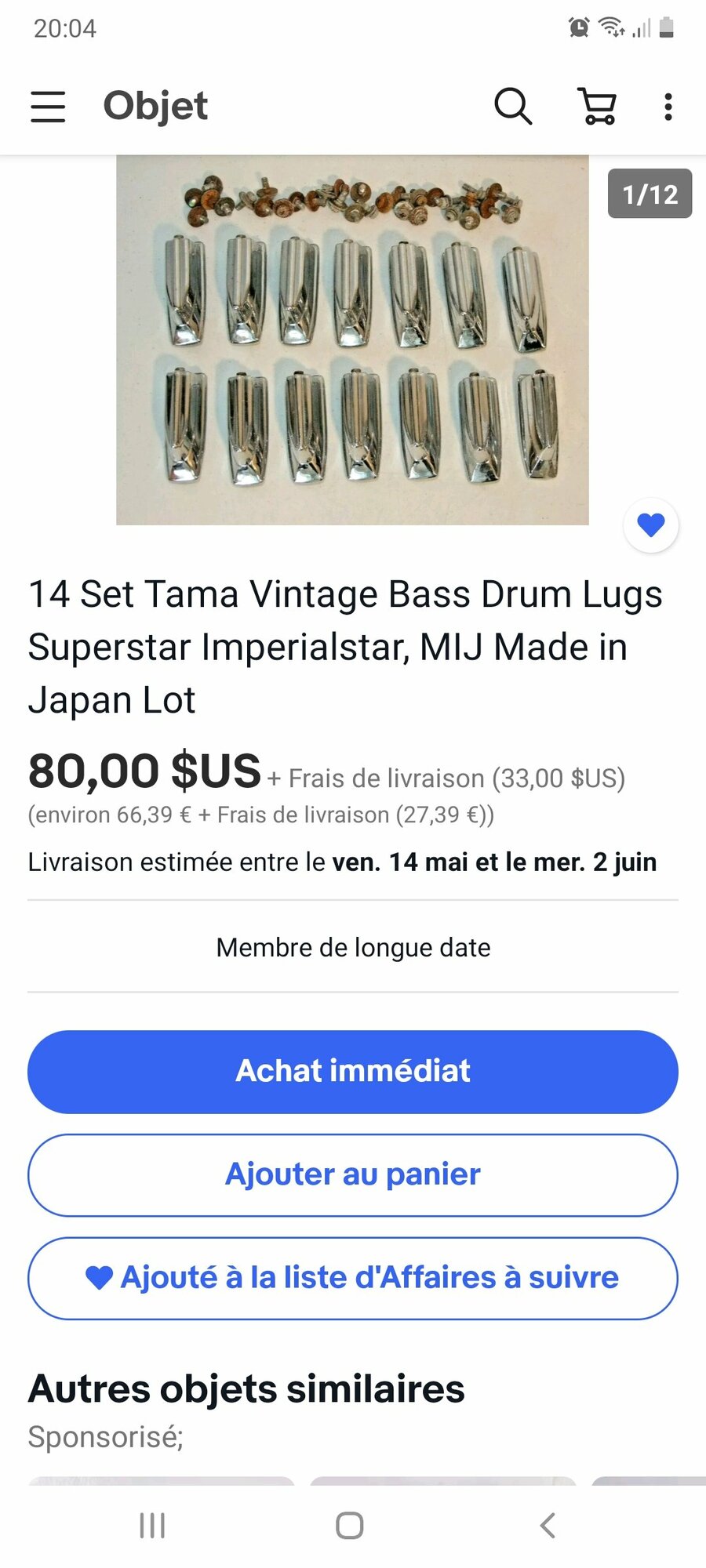The height and width of the screenshot is (1568, 706).
Task: Open the three-dot overflow menu
Action: [668, 107]
